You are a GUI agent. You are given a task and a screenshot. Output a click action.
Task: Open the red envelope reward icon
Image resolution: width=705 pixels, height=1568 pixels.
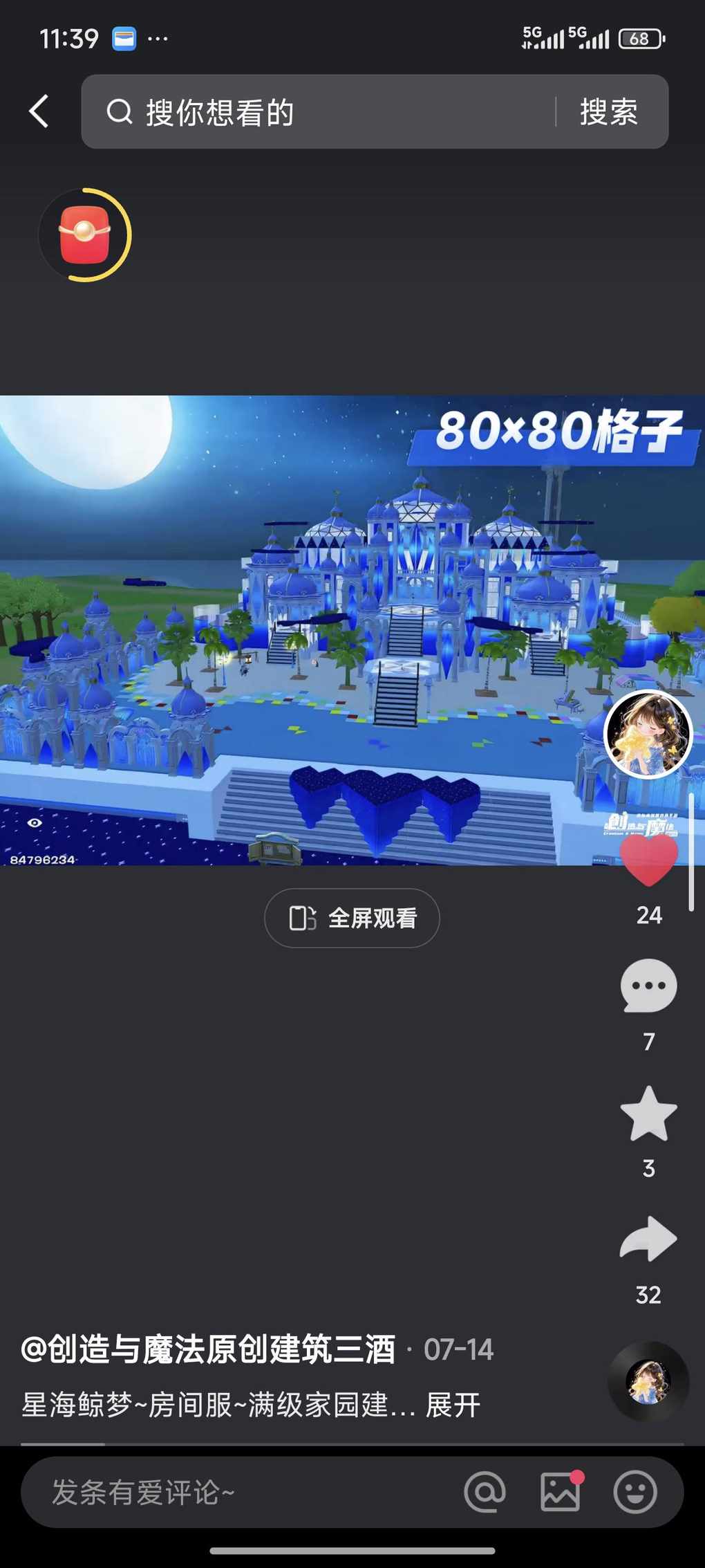tap(85, 235)
